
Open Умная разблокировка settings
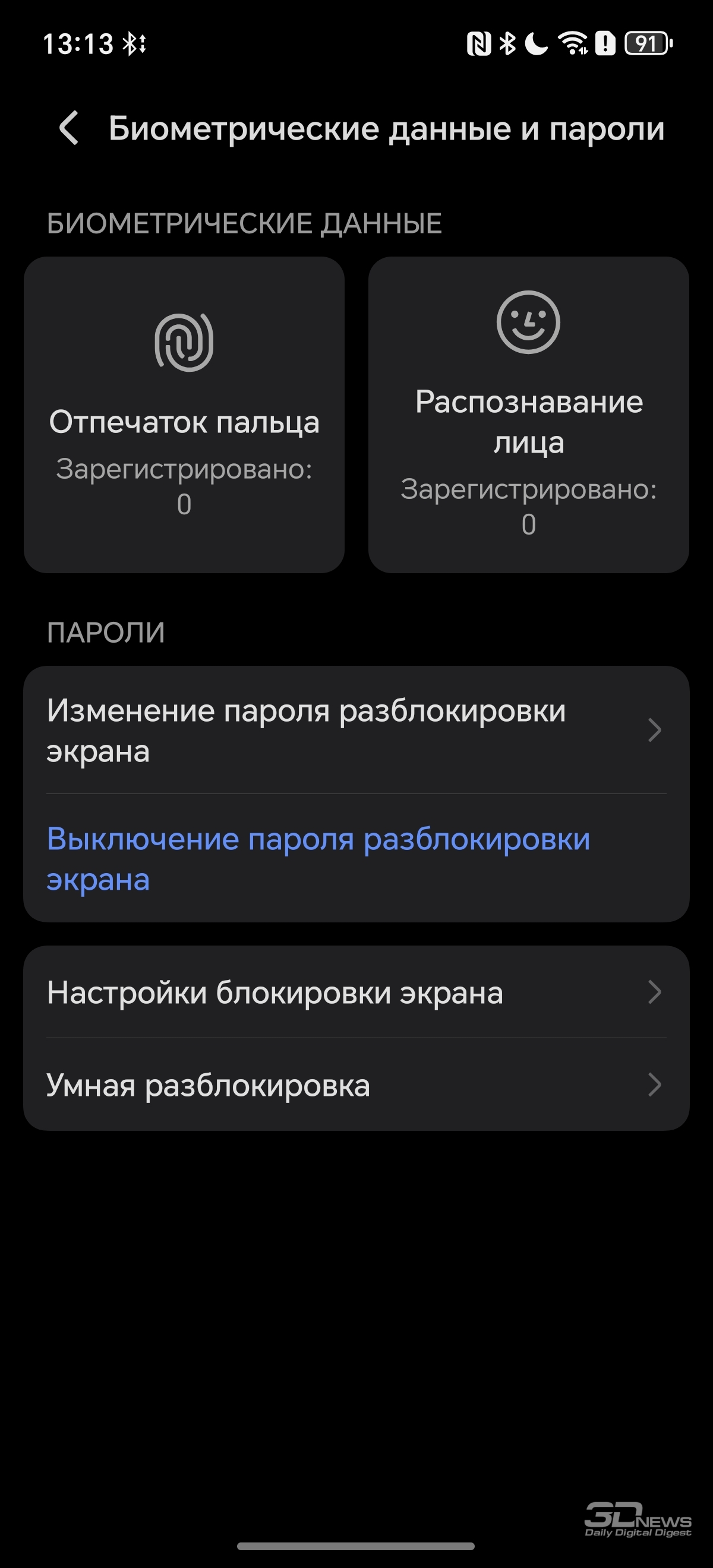pyautogui.click(x=355, y=1085)
